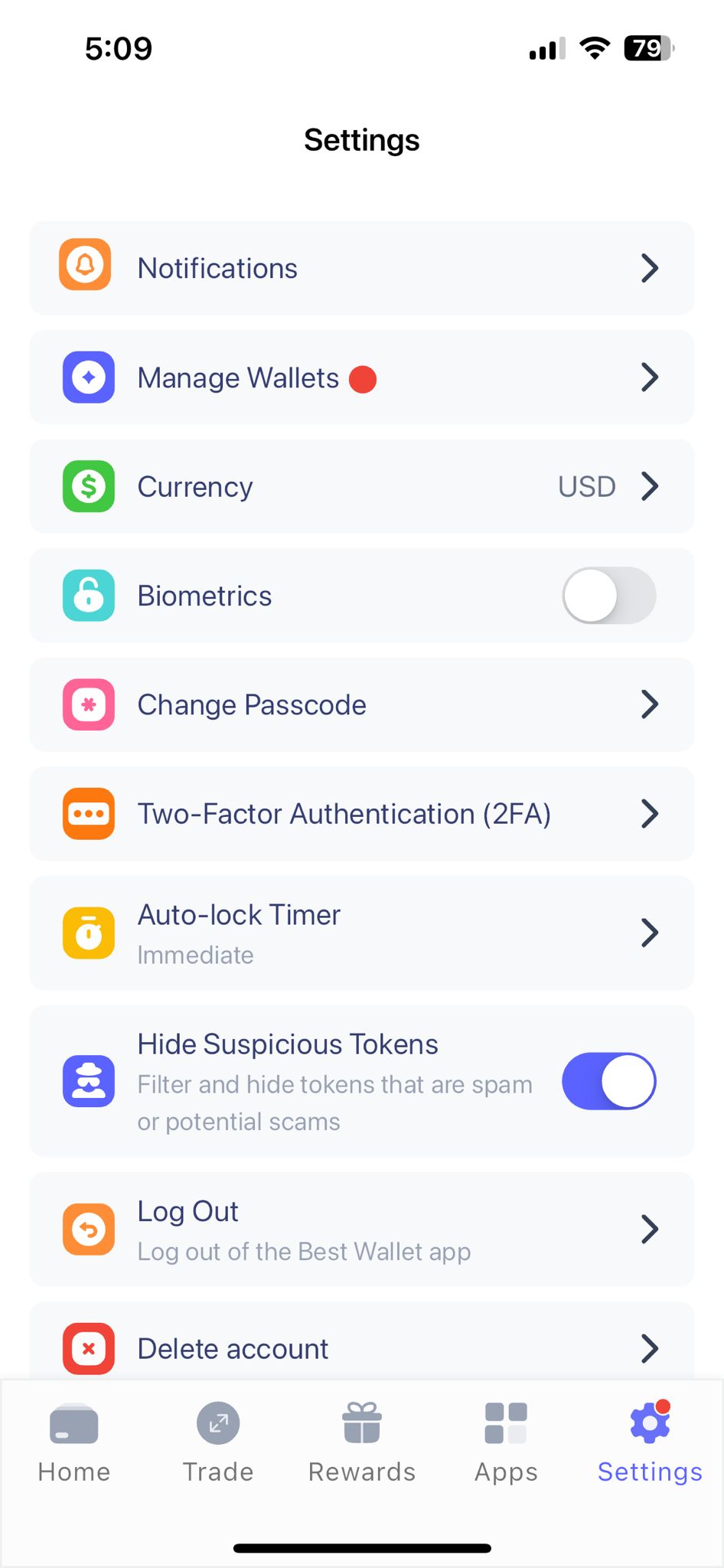Click the teal Biometrics lock icon

coord(88,595)
